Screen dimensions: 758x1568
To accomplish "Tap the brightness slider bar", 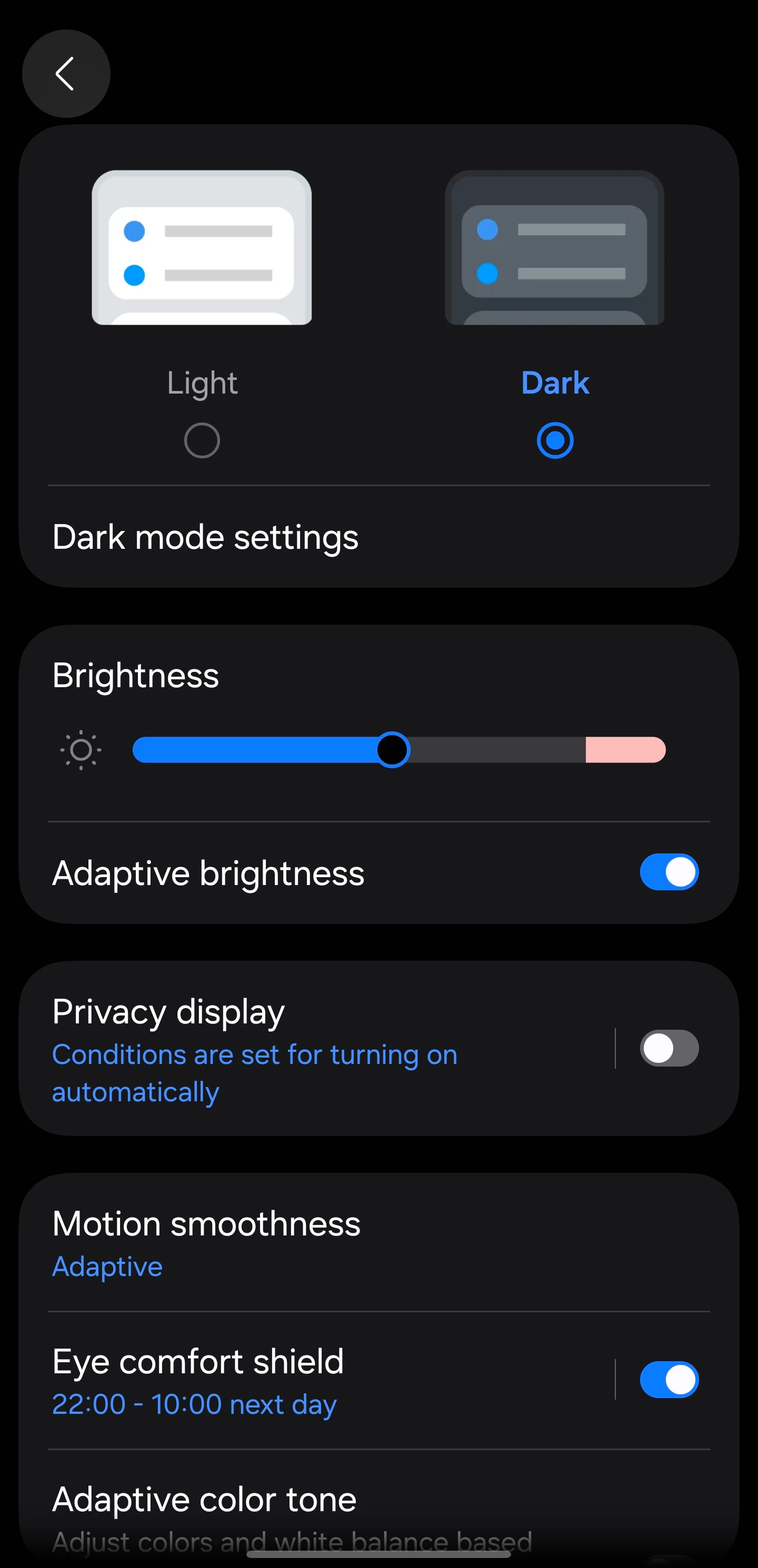I will click(x=399, y=749).
